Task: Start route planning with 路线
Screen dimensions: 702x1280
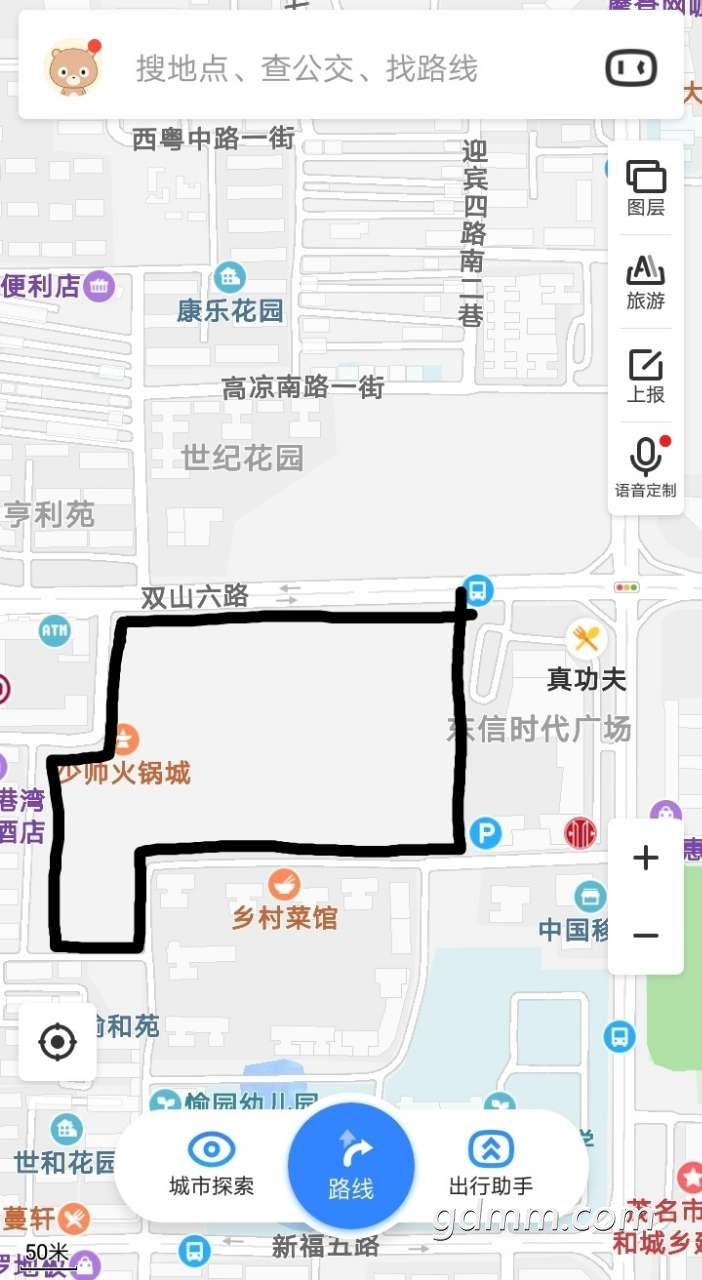Action: [x=351, y=1165]
